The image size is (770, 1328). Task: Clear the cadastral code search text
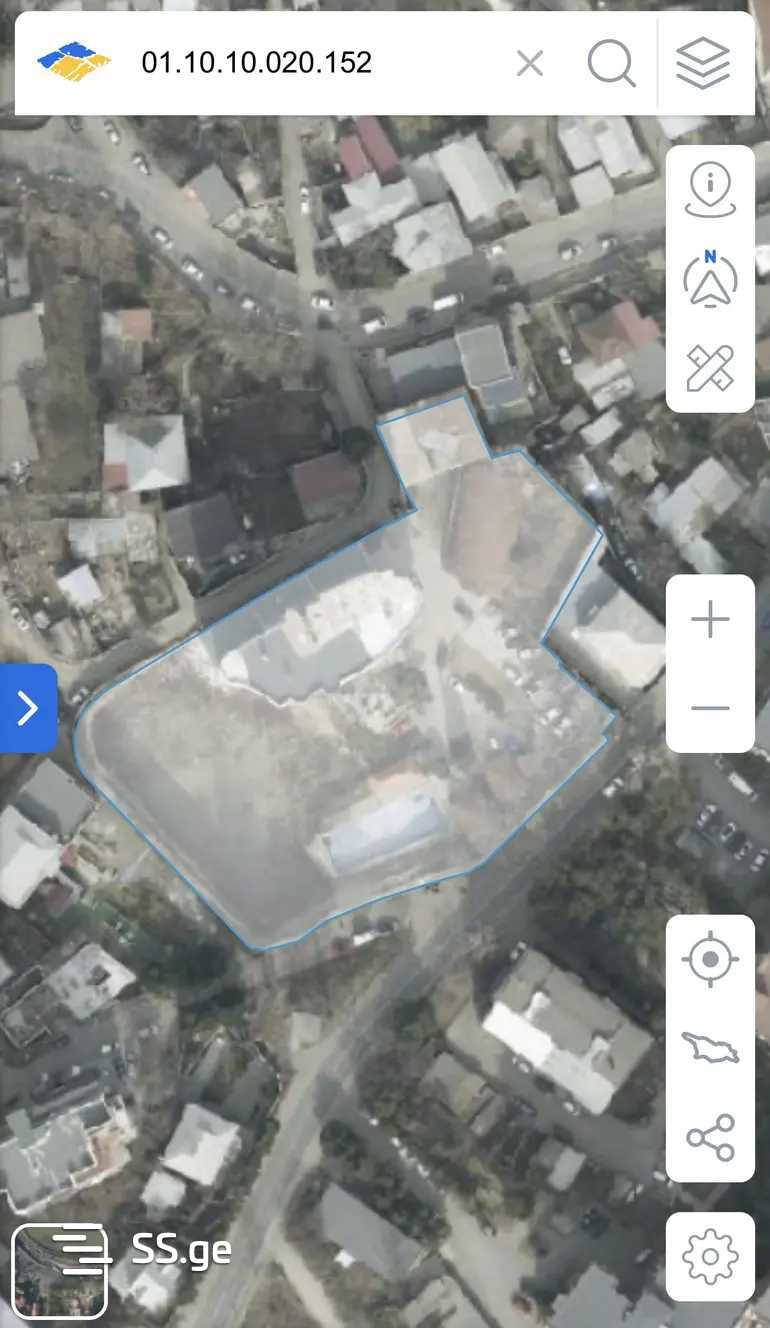[530, 64]
